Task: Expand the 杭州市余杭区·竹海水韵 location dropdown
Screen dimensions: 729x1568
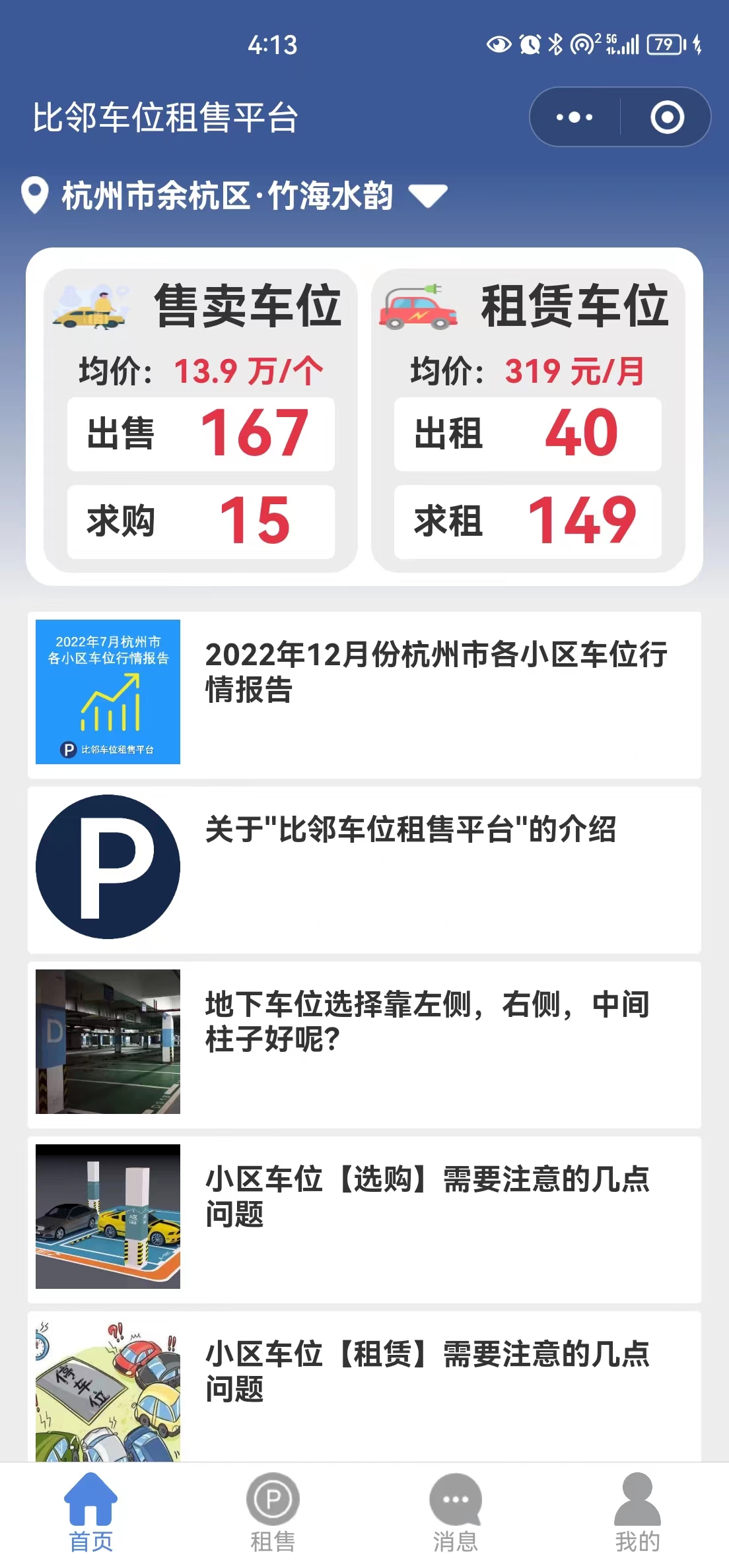Action: pos(428,195)
